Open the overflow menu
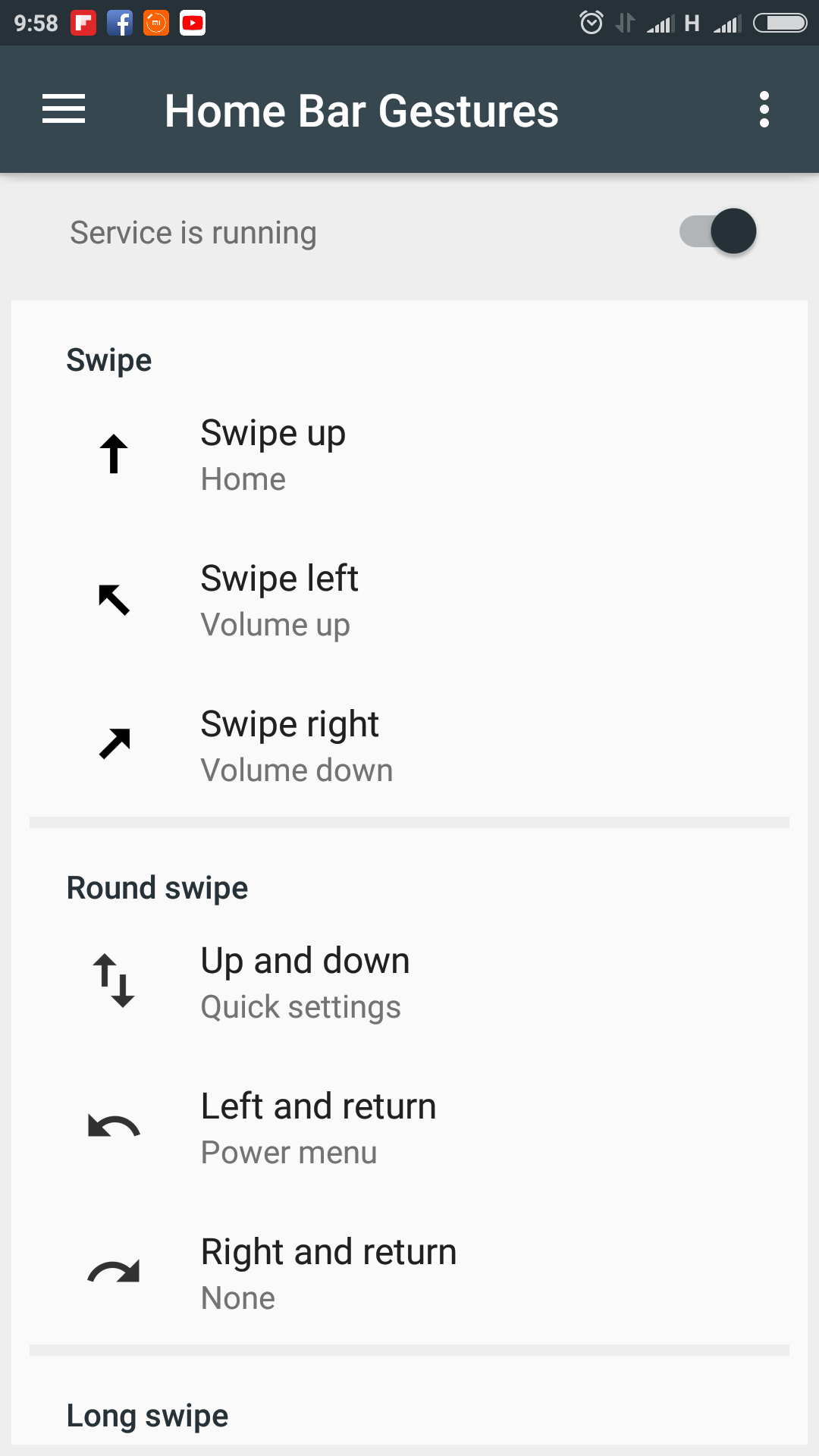 coord(764,110)
